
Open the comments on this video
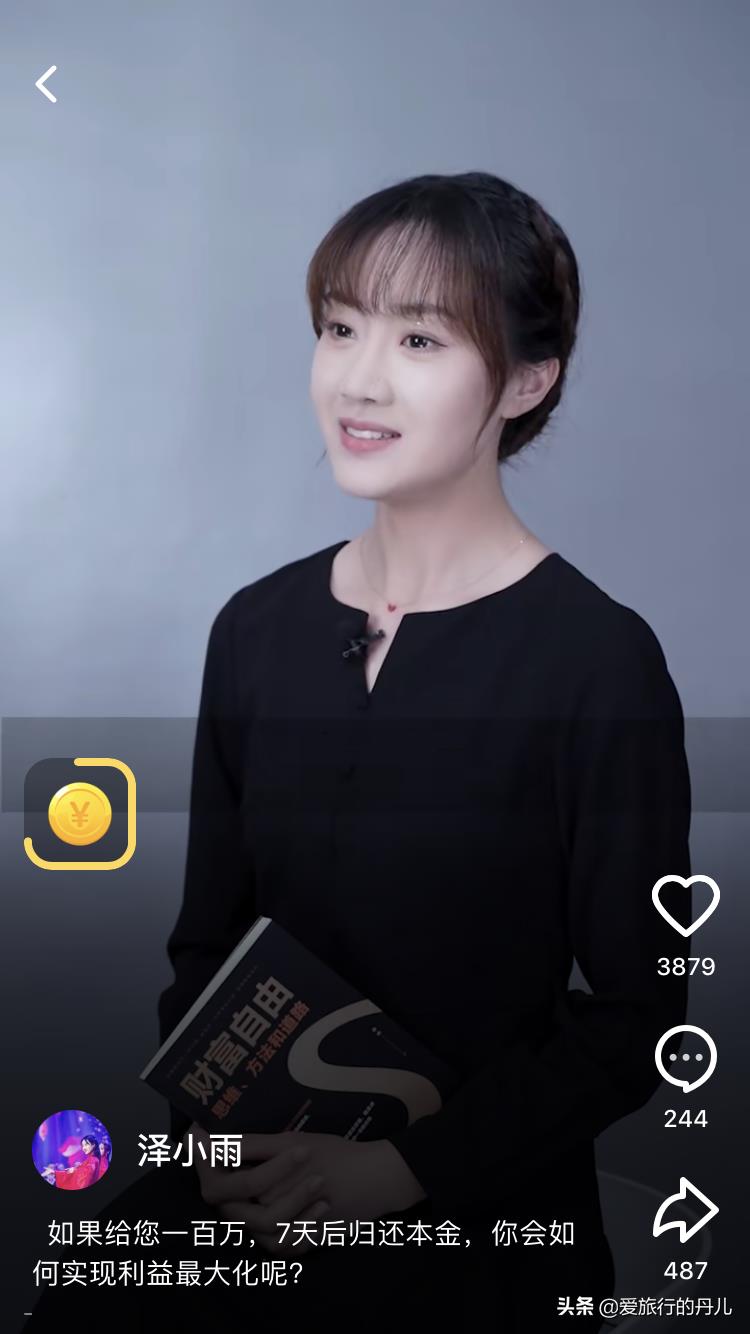tap(686, 1059)
